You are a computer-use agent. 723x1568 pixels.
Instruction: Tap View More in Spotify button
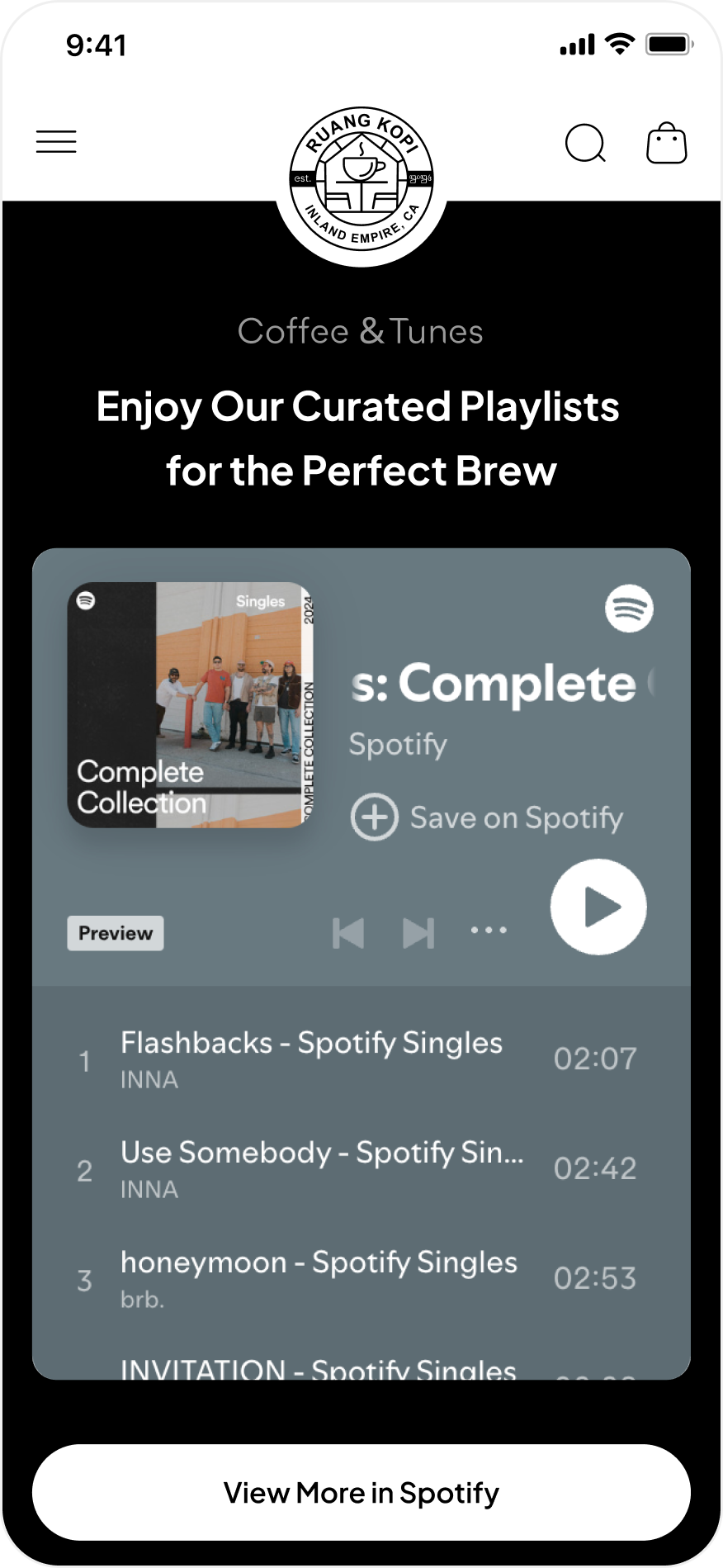pos(361,1492)
